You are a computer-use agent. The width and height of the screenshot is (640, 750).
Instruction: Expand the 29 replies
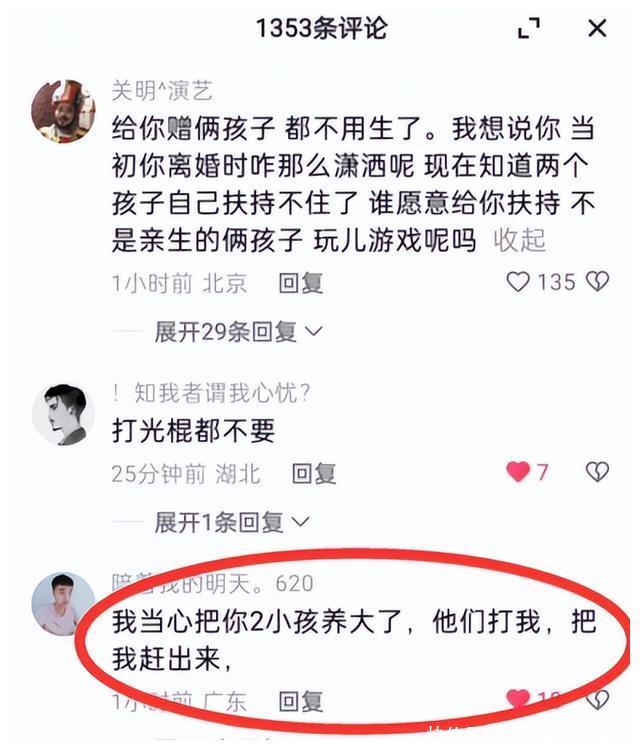[238, 332]
